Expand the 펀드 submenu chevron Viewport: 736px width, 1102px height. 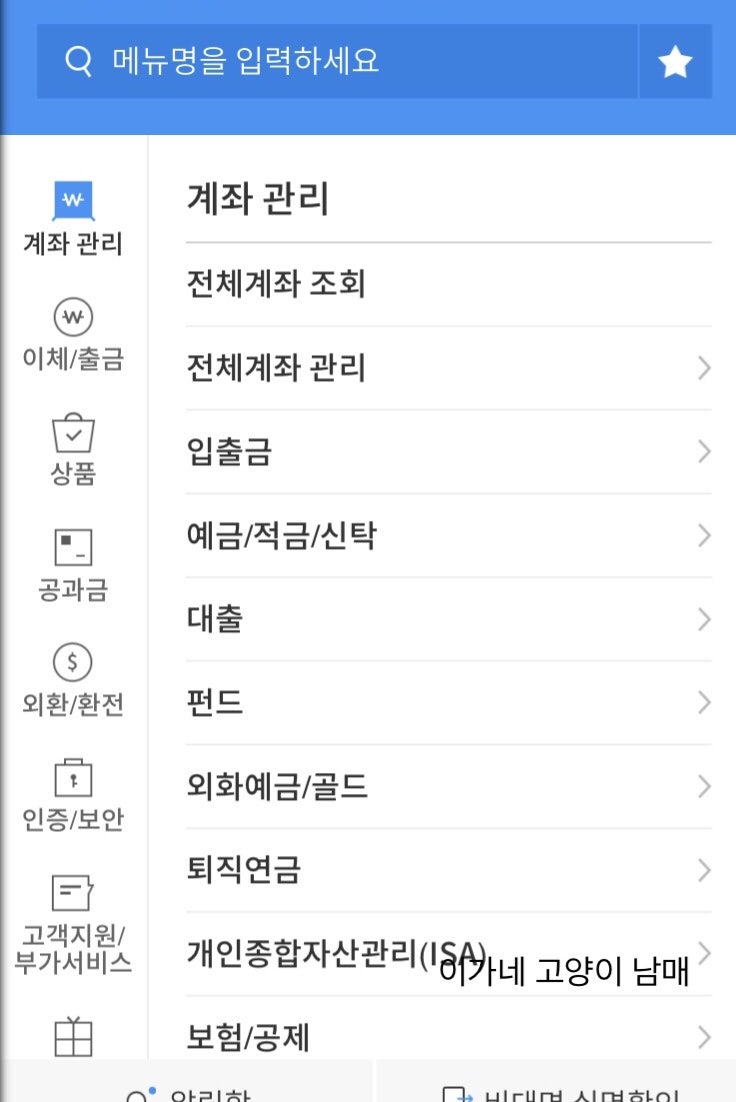[703, 703]
